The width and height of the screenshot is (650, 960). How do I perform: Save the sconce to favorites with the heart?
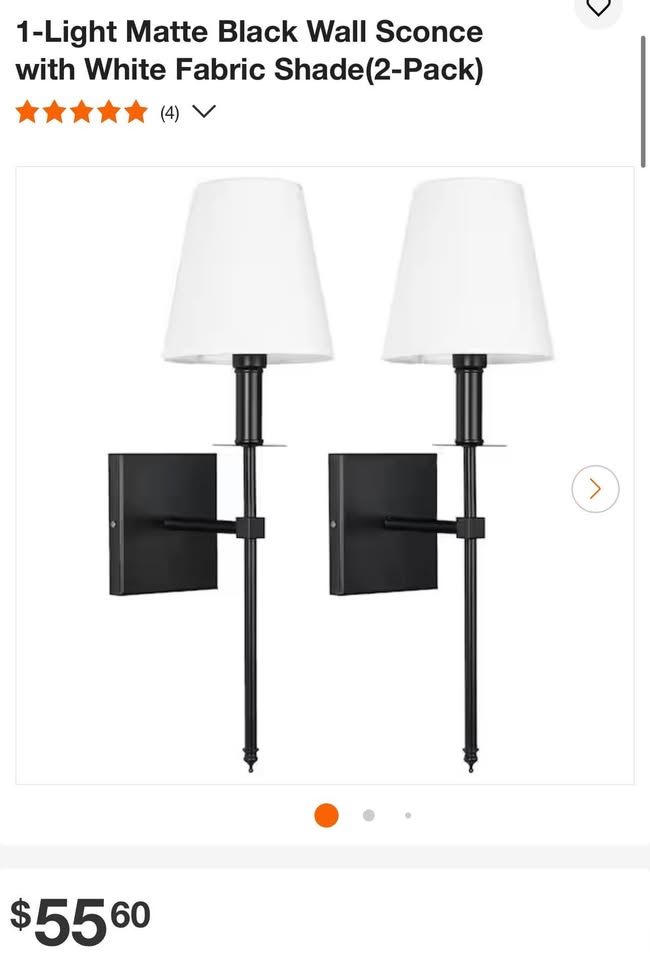point(598,9)
